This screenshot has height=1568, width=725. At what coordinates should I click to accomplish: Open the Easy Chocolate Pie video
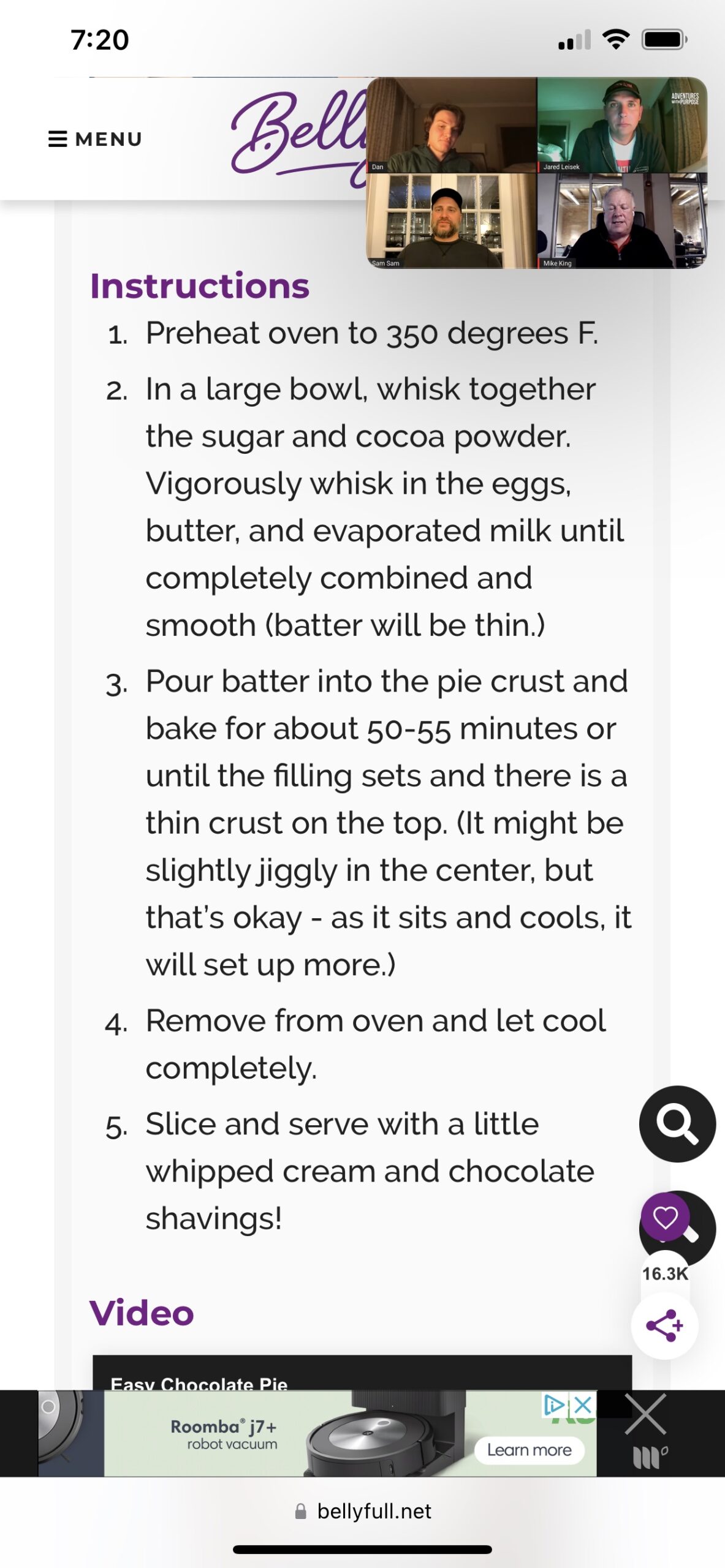pos(362,1373)
